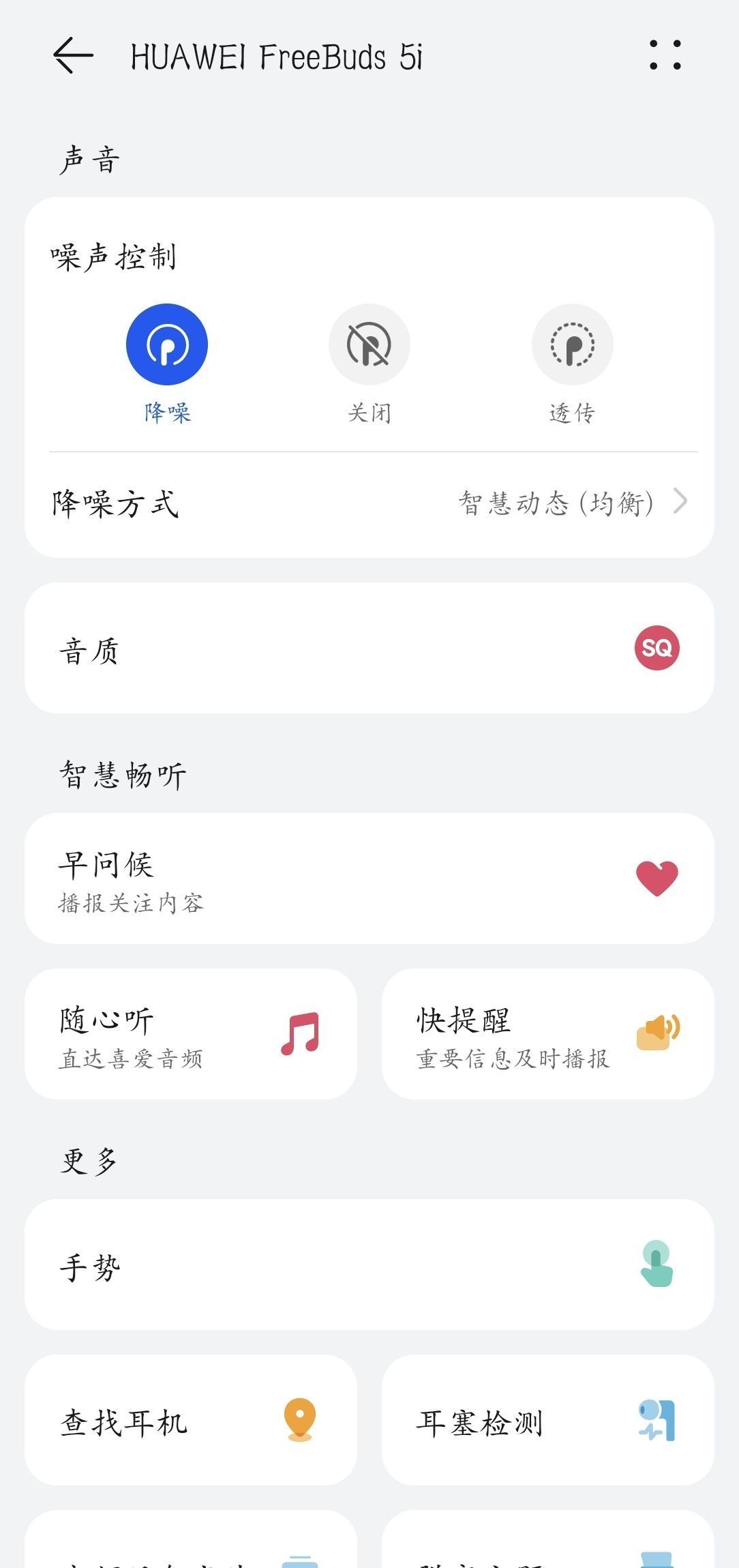
Task: Open 降噪方式 setting
Action: pyautogui.click(x=369, y=504)
